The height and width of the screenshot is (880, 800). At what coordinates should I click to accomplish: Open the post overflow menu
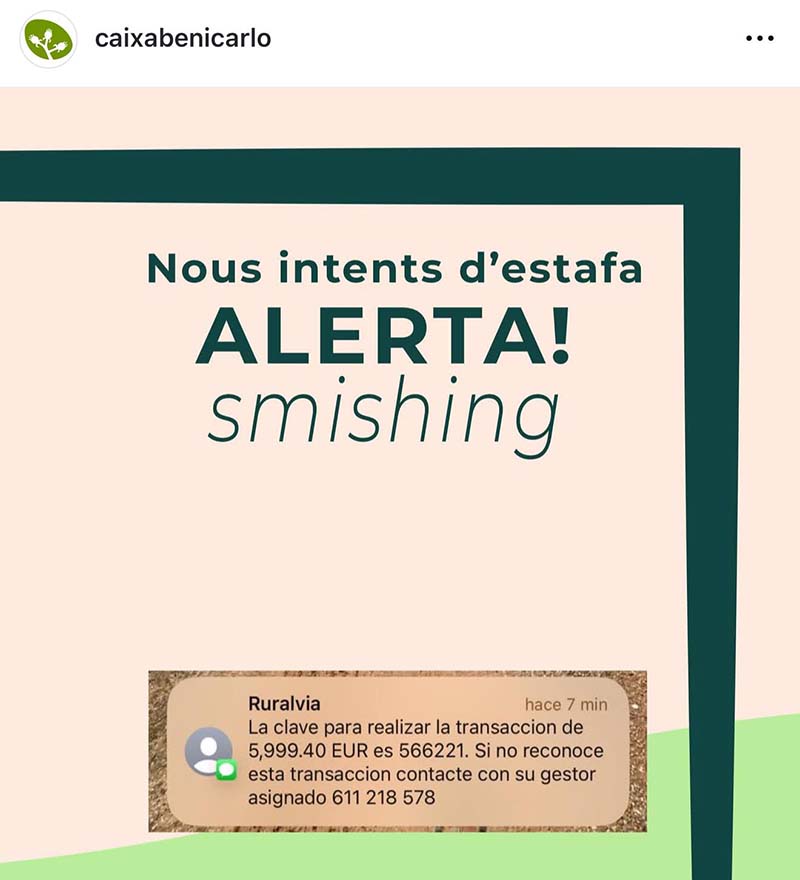coord(760,39)
